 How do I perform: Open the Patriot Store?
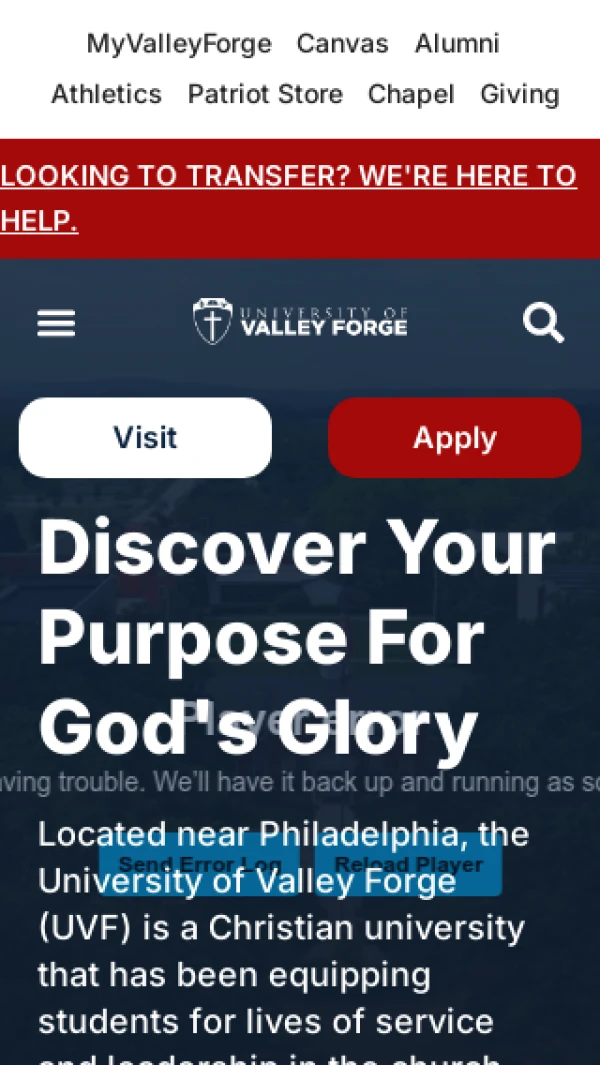point(265,94)
